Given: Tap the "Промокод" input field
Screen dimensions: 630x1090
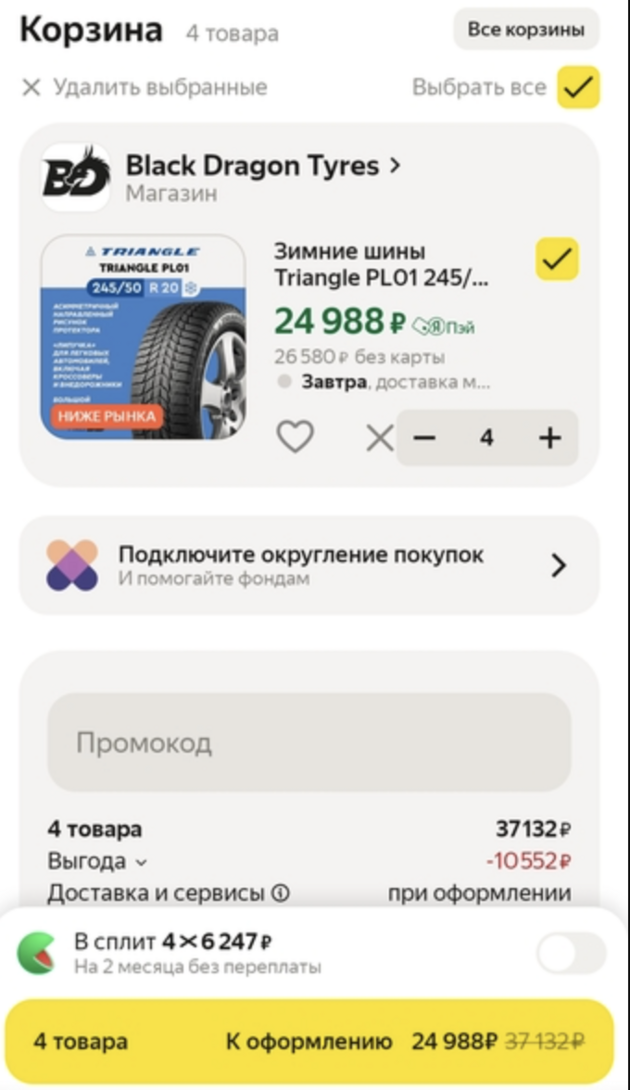Looking at the screenshot, I should pos(310,743).
